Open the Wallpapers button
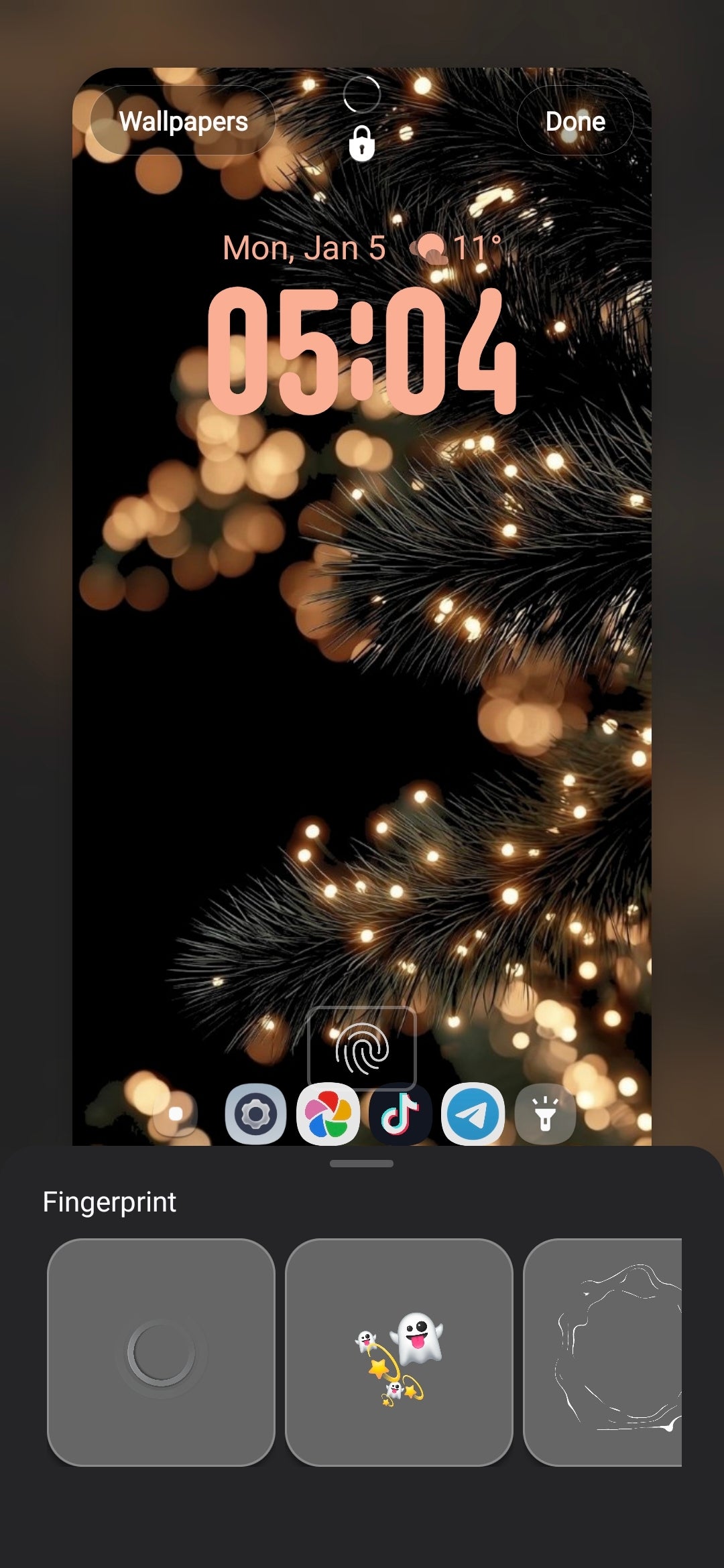Image resolution: width=724 pixels, height=1568 pixels. [x=182, y=121]
